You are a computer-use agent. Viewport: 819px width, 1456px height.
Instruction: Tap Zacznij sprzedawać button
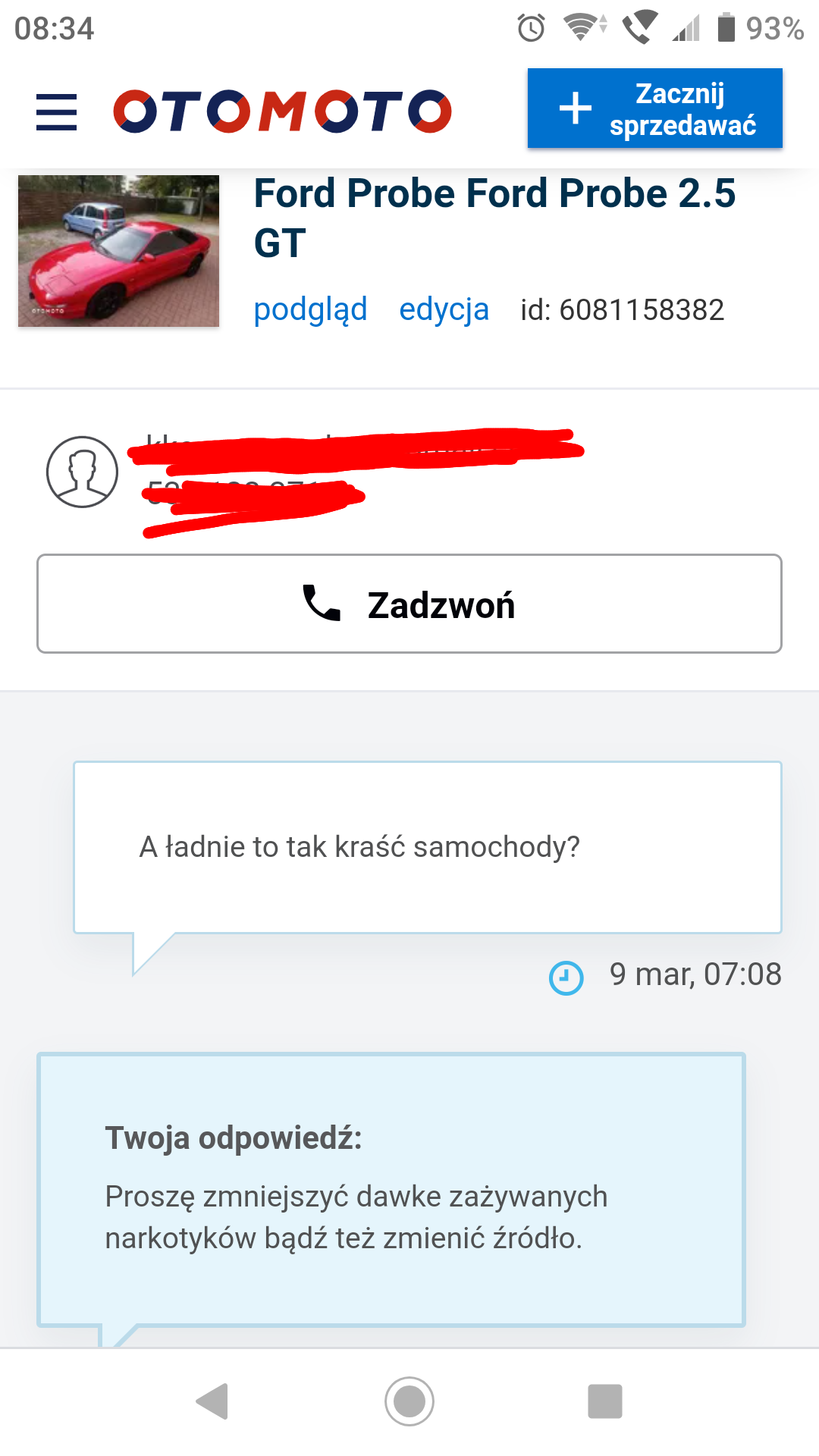[x=654, y=108]
